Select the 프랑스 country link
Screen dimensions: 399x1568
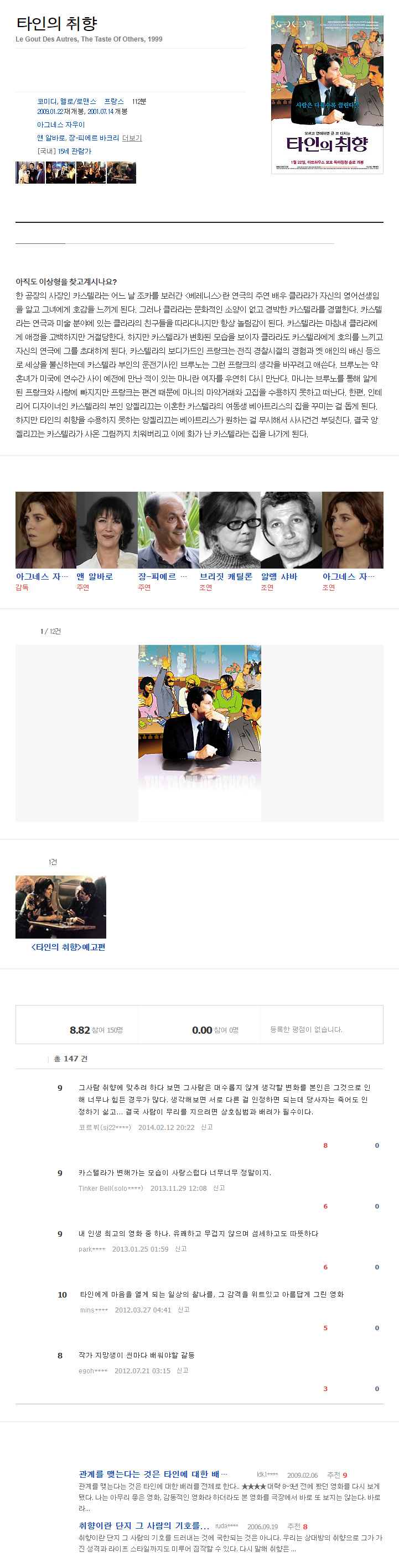point(114,102)
